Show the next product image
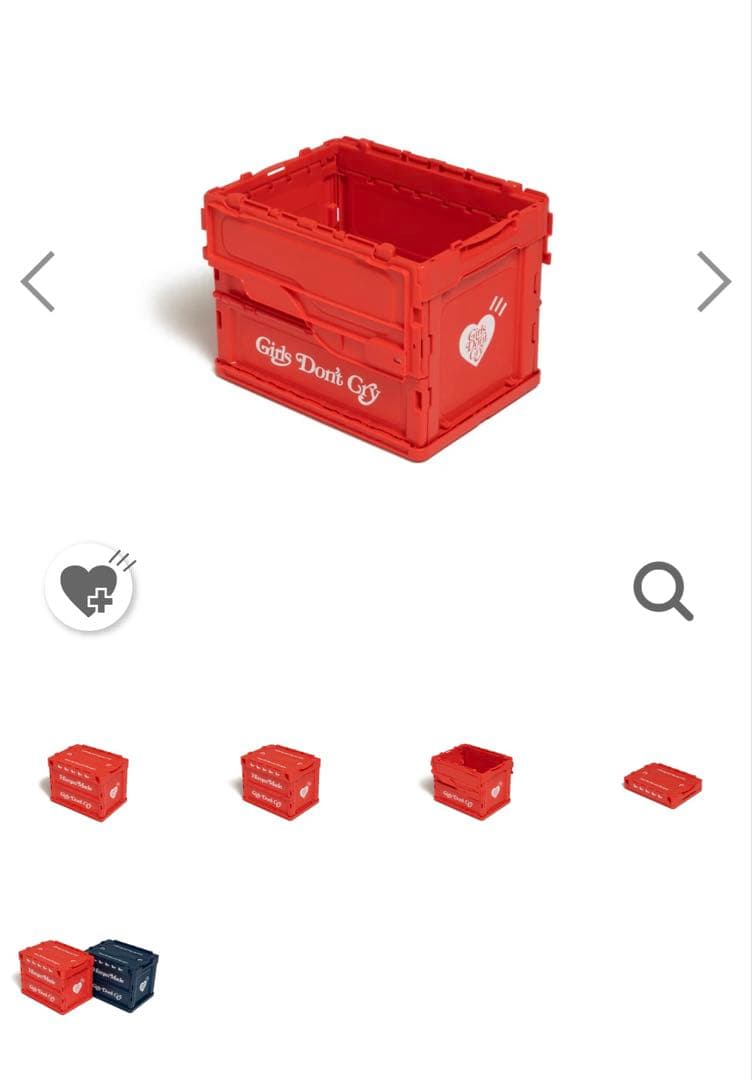 click(713, 282)
